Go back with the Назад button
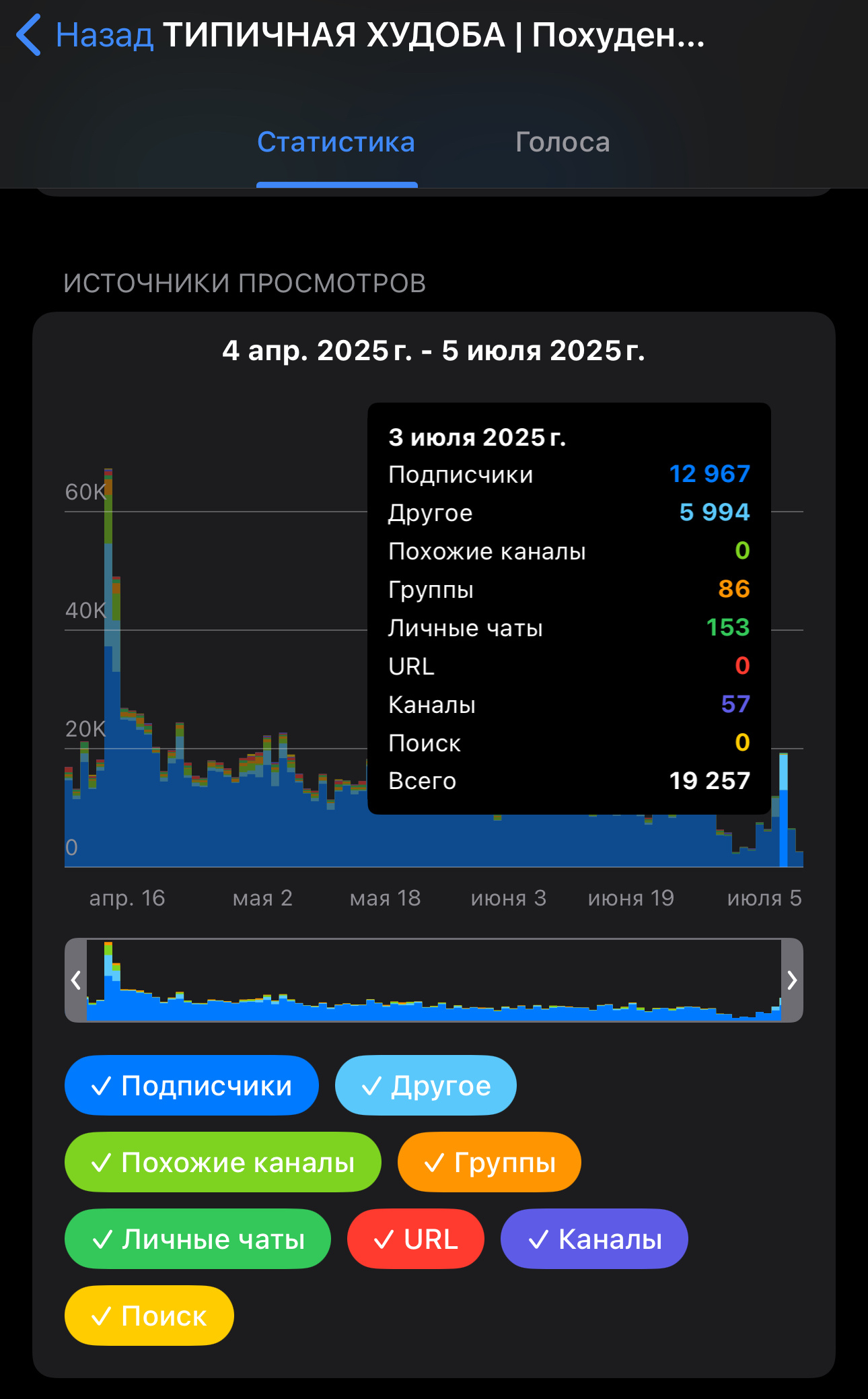This screenshot has height=1399, width=868. [84, 35]
